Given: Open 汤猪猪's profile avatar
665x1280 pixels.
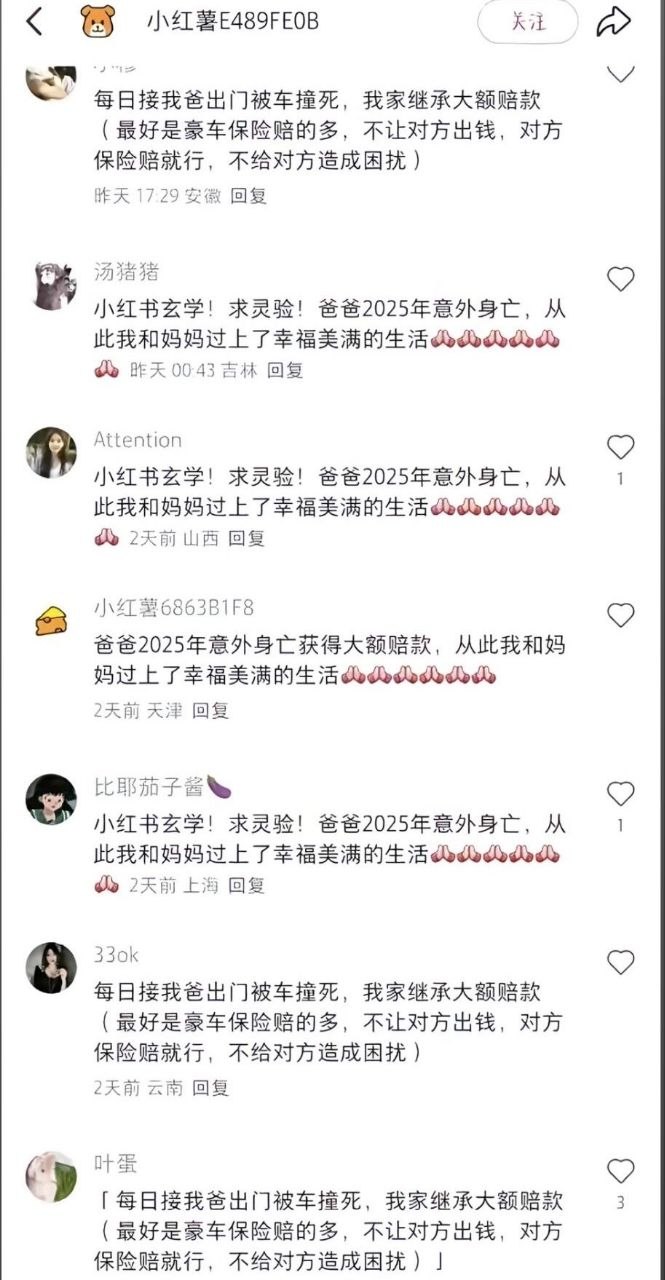Looking at the screenshot, I should pos(51,286).
